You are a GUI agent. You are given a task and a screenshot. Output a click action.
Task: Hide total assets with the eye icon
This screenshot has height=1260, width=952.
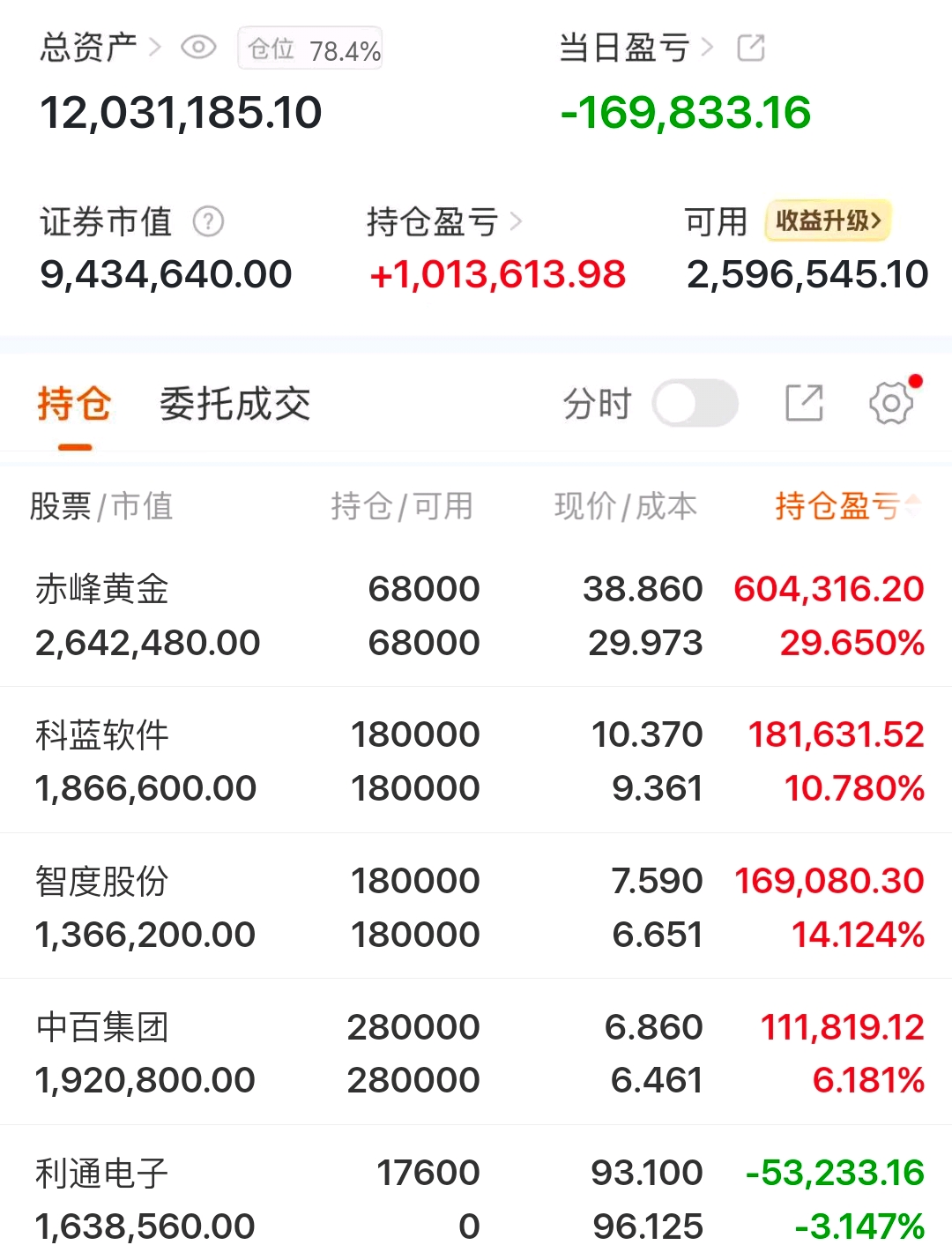[x=198, y=48]
